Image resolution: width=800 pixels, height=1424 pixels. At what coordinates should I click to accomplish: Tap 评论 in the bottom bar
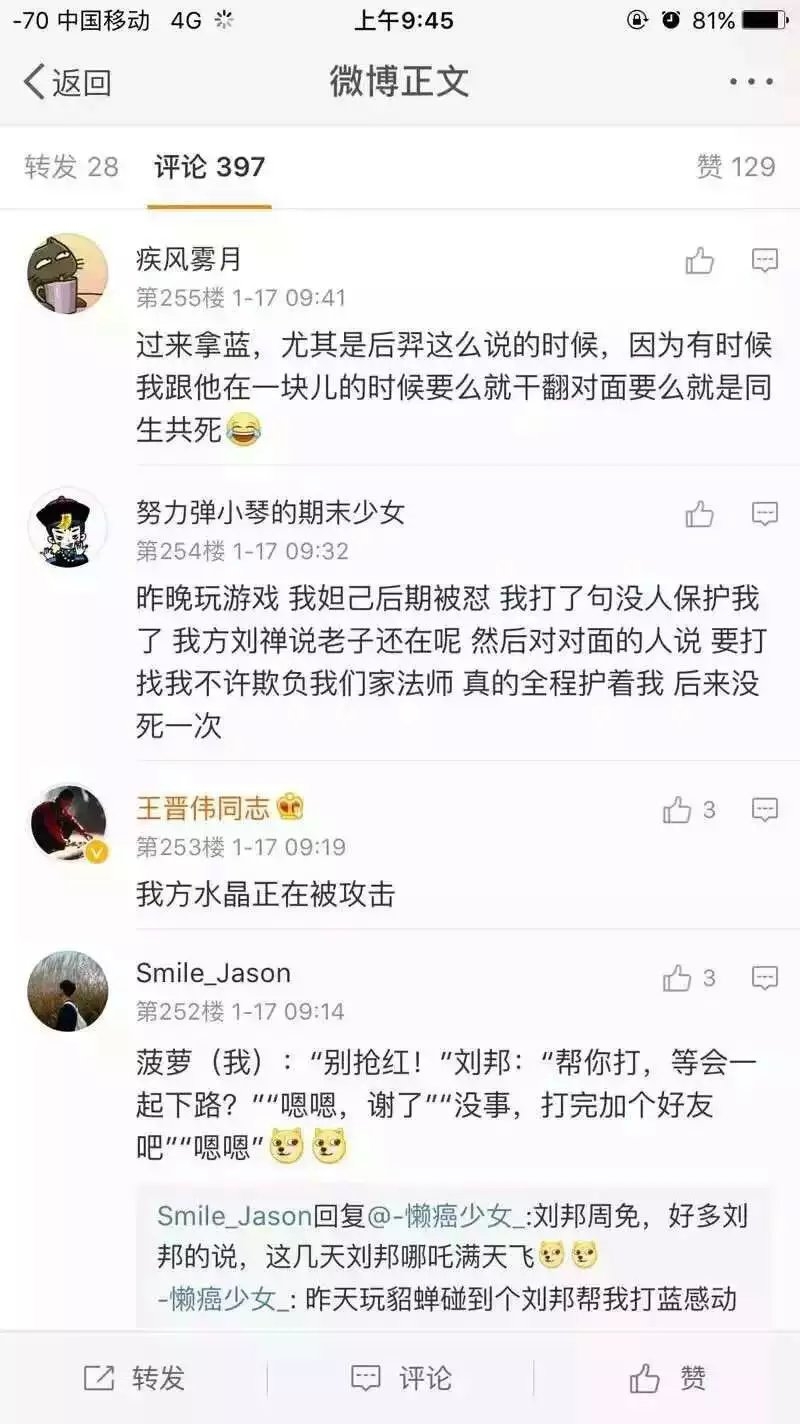pos(401,1379)
